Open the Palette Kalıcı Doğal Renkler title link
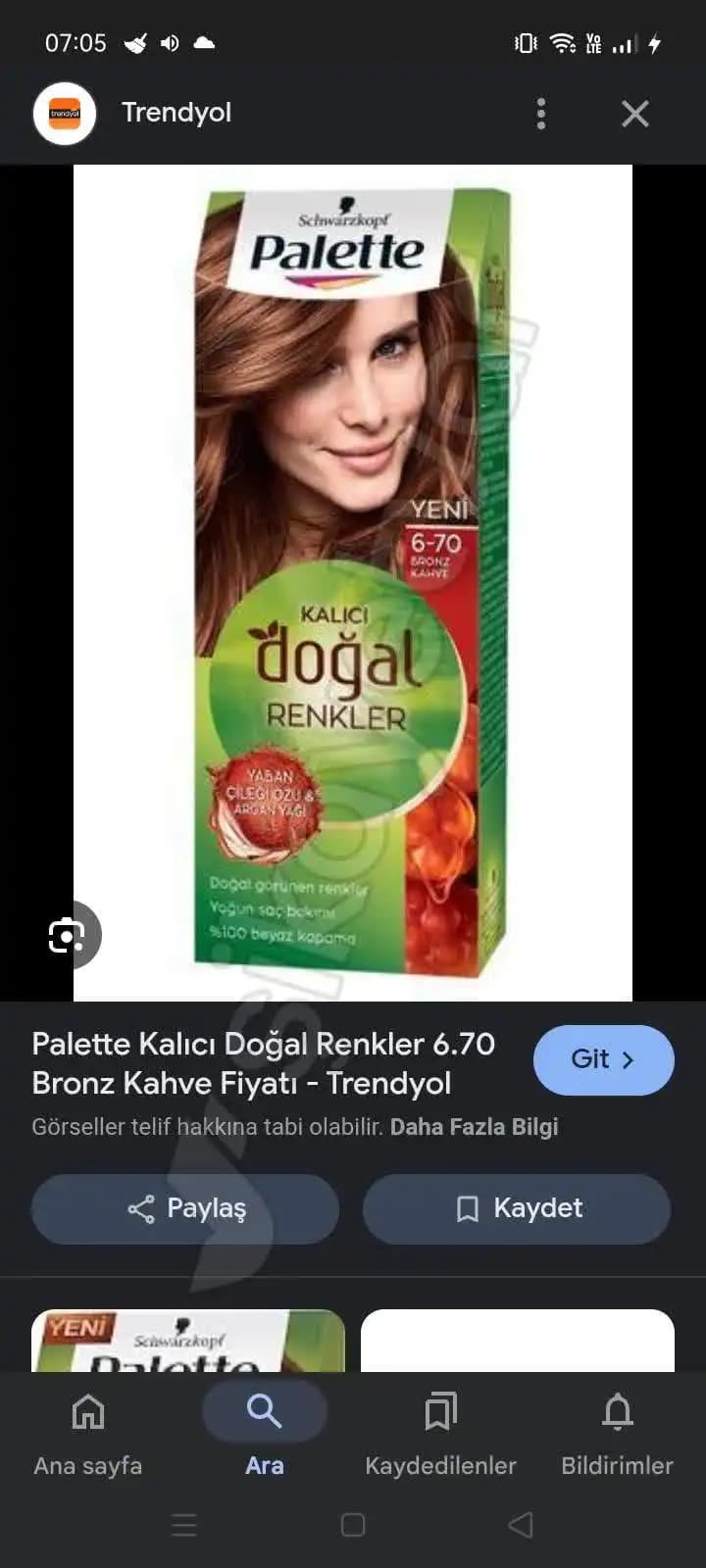Screen dimensions: 706x1568 tap(263, 1063)
